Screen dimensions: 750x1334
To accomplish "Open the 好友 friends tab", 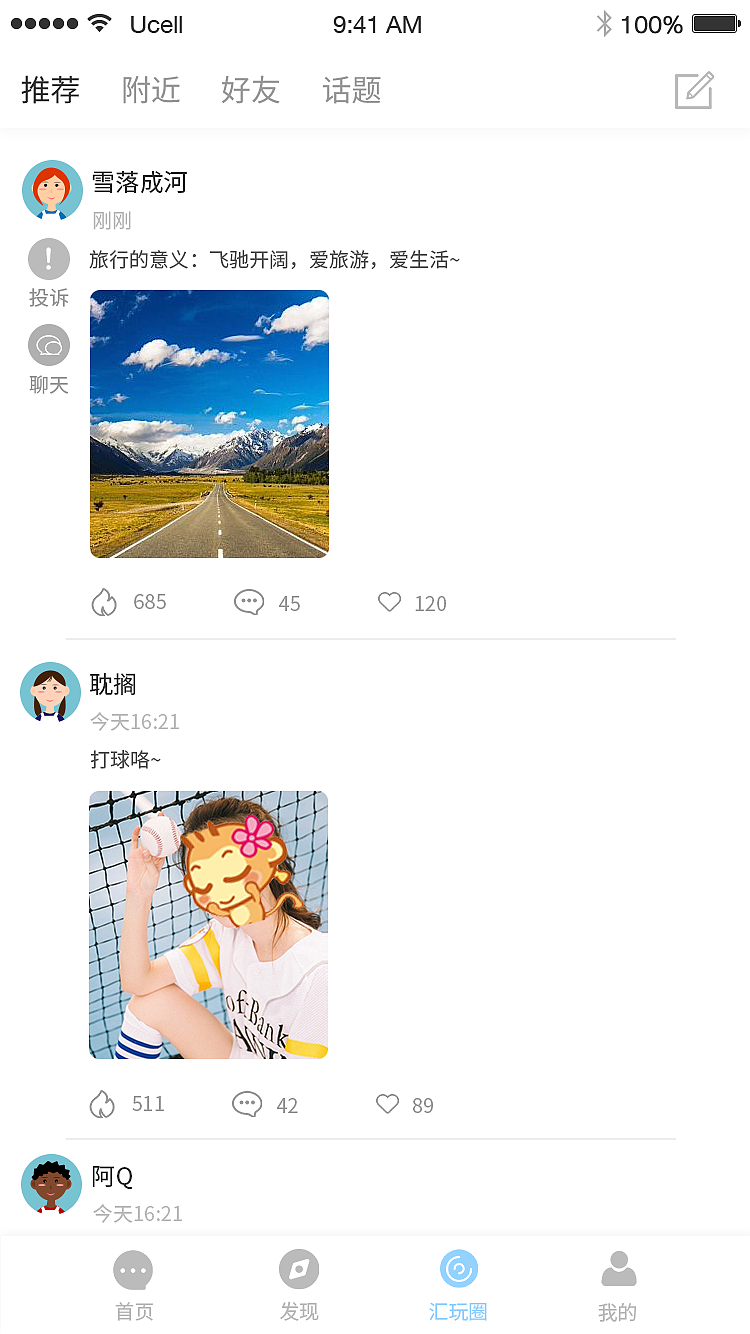I will [x=250, y=90].
